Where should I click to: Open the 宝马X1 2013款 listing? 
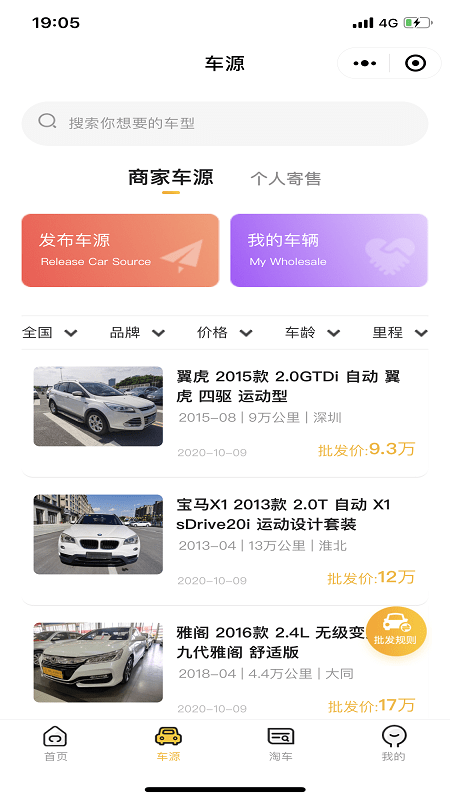coord(224,541)
